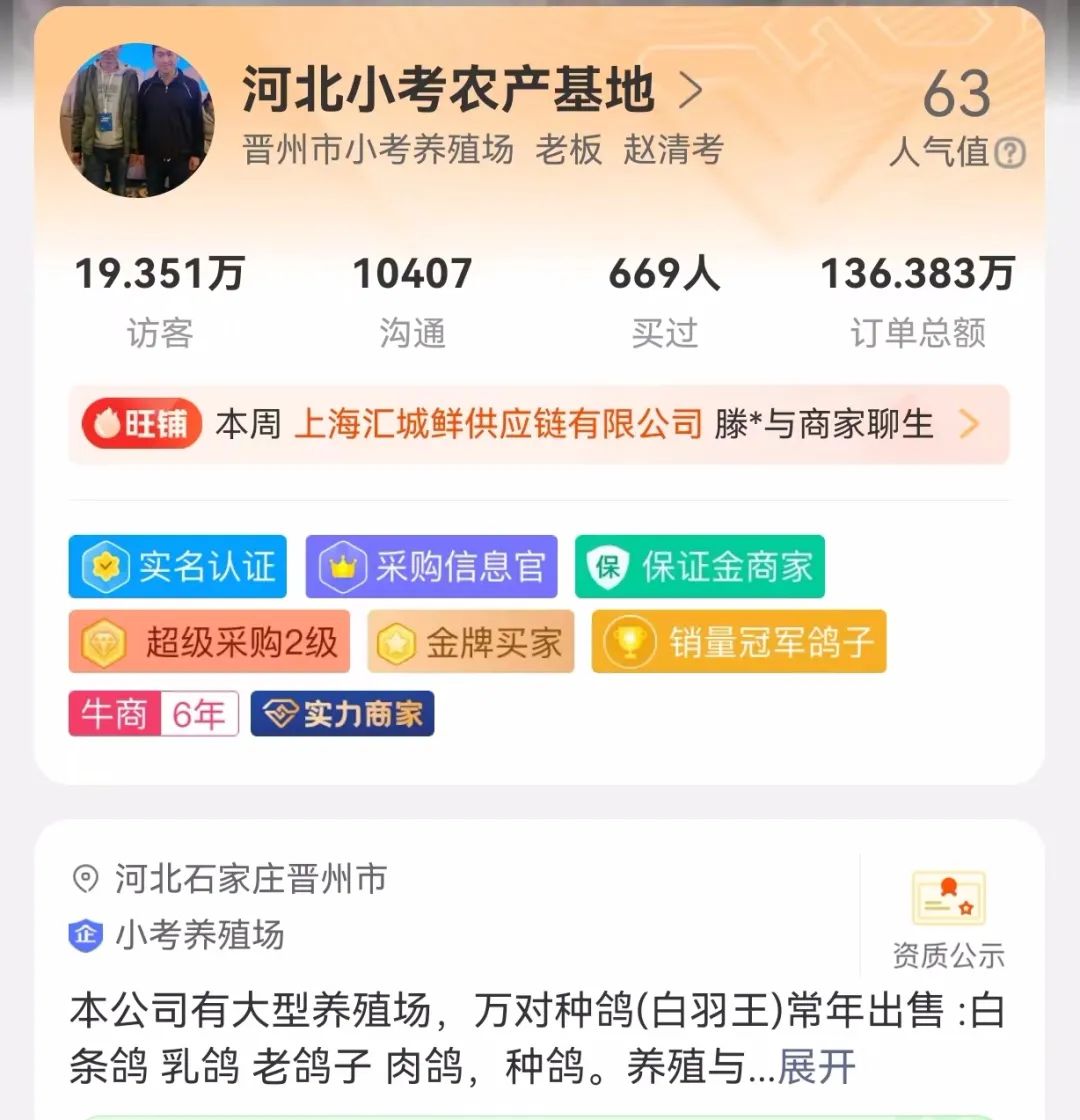This screenshot has width=1080, height=1120.
Task: Expand the company description with 展开
Action: pos(817,1067)
